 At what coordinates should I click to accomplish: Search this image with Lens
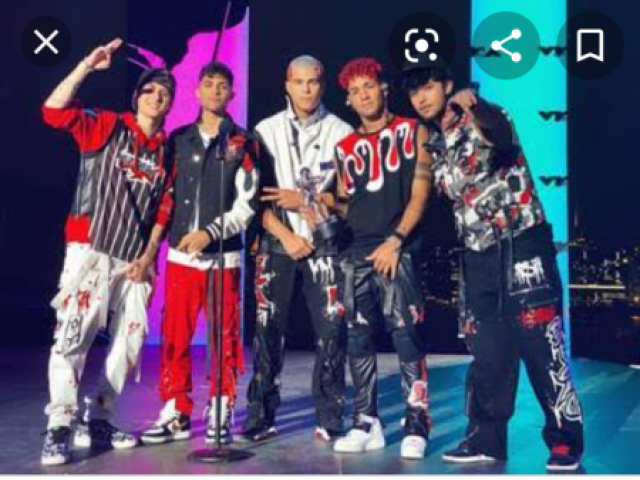click(x=422, y=45)
